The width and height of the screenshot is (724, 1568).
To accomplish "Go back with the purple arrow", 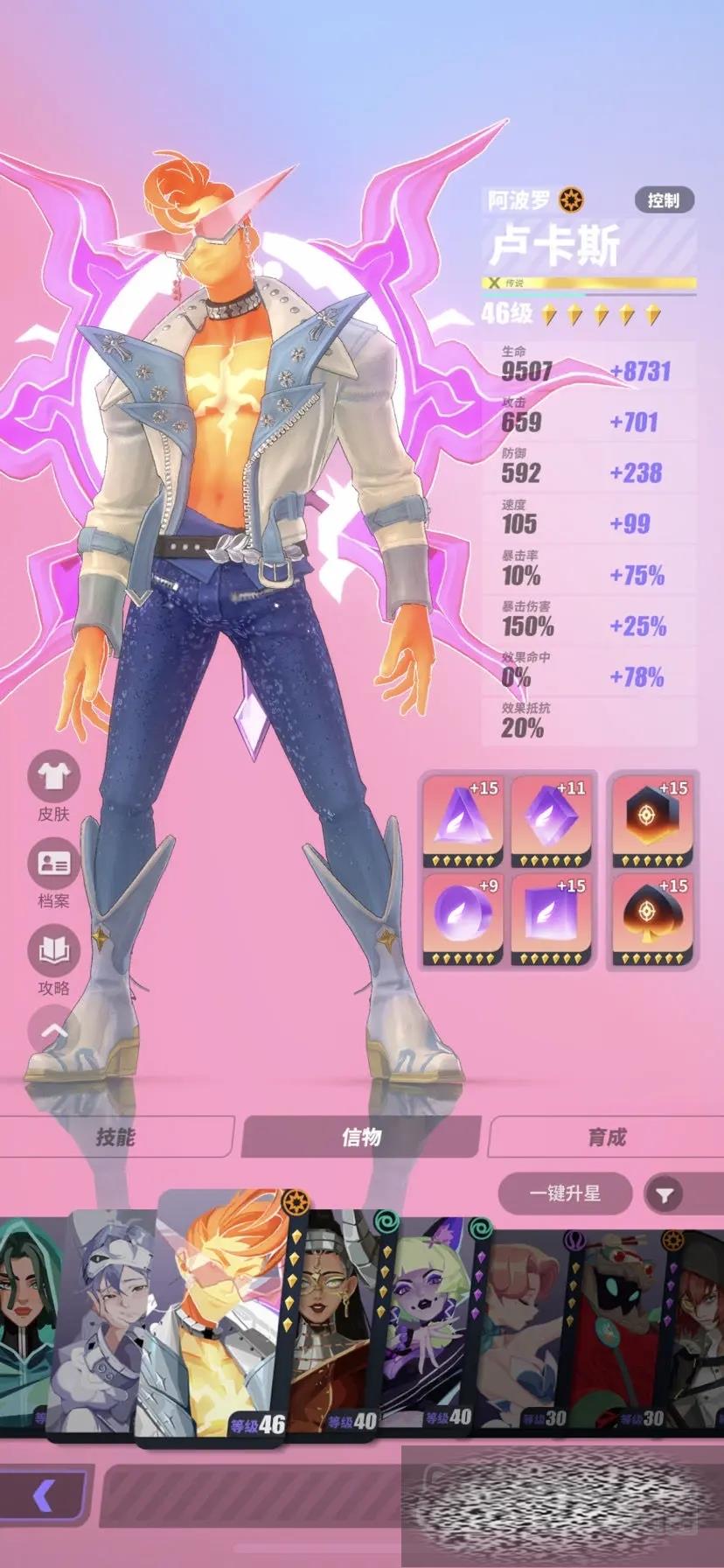I will coord(43,1495).
